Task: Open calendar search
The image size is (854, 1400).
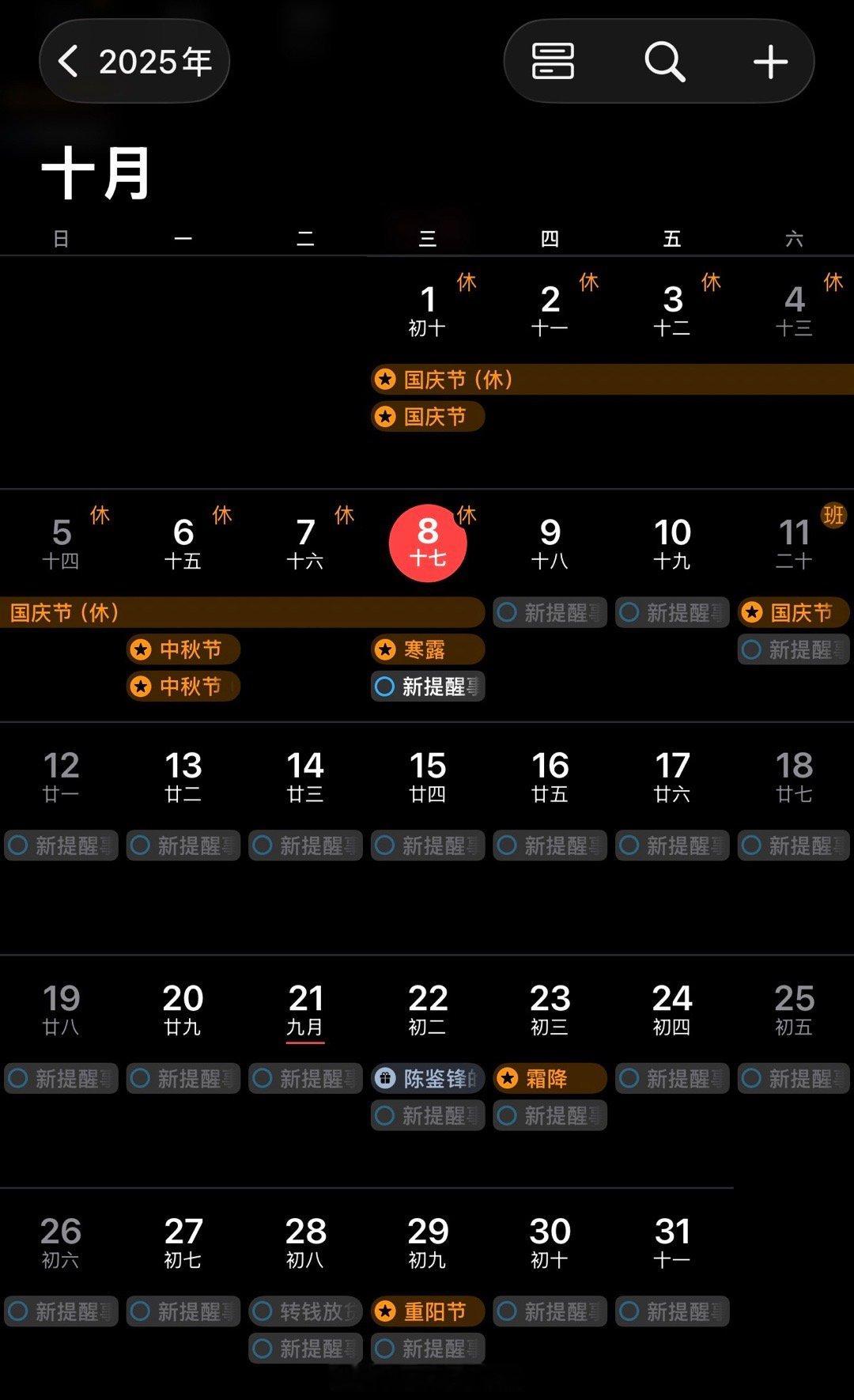Action: (x=664, y=62)
